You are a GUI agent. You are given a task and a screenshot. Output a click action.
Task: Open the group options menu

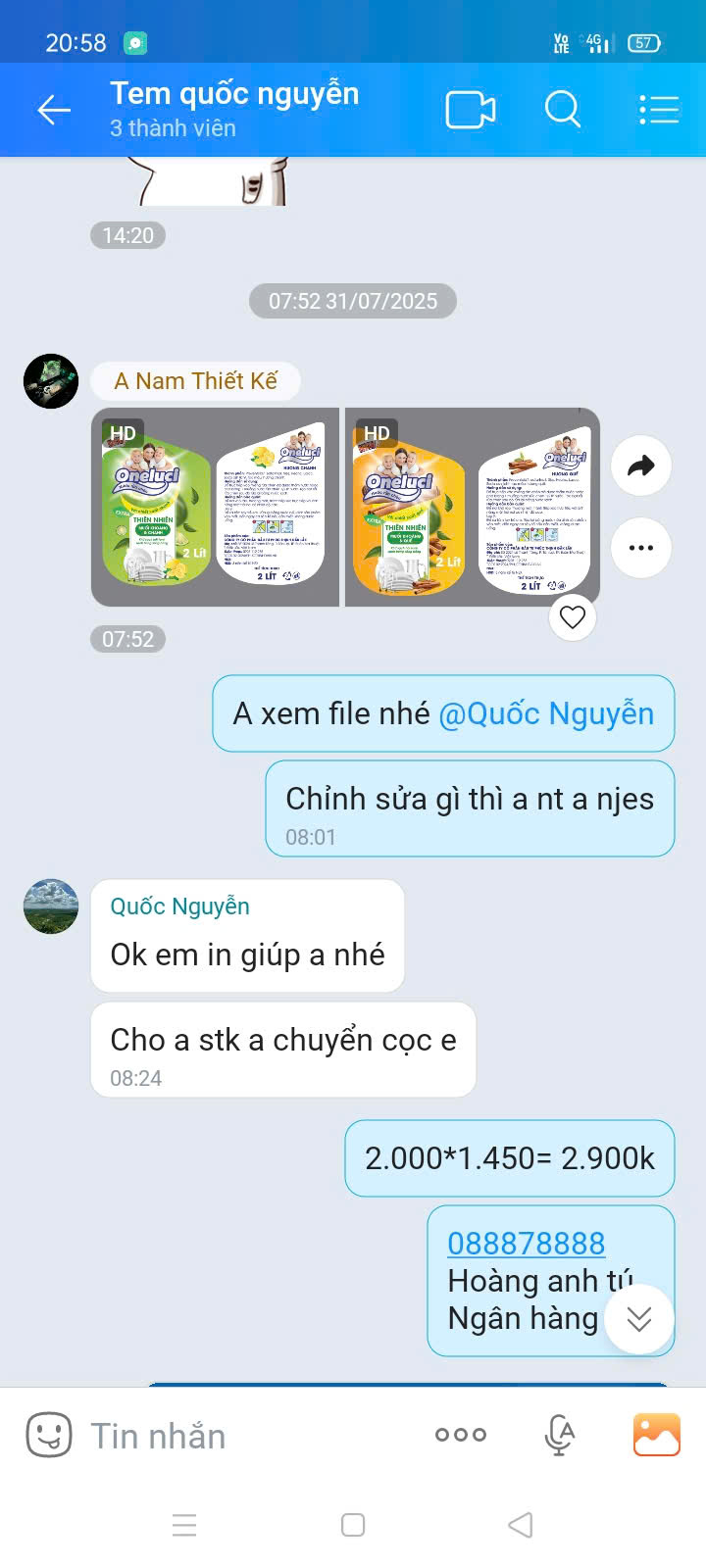pos(659,110)
